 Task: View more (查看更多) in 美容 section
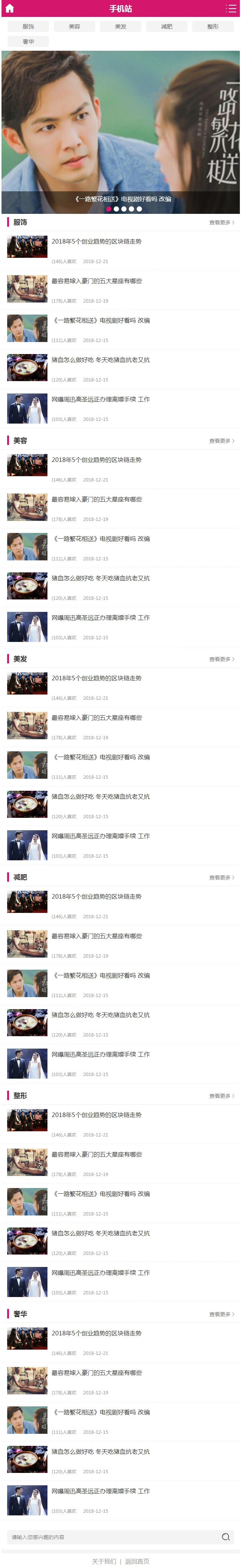point(221,441)
